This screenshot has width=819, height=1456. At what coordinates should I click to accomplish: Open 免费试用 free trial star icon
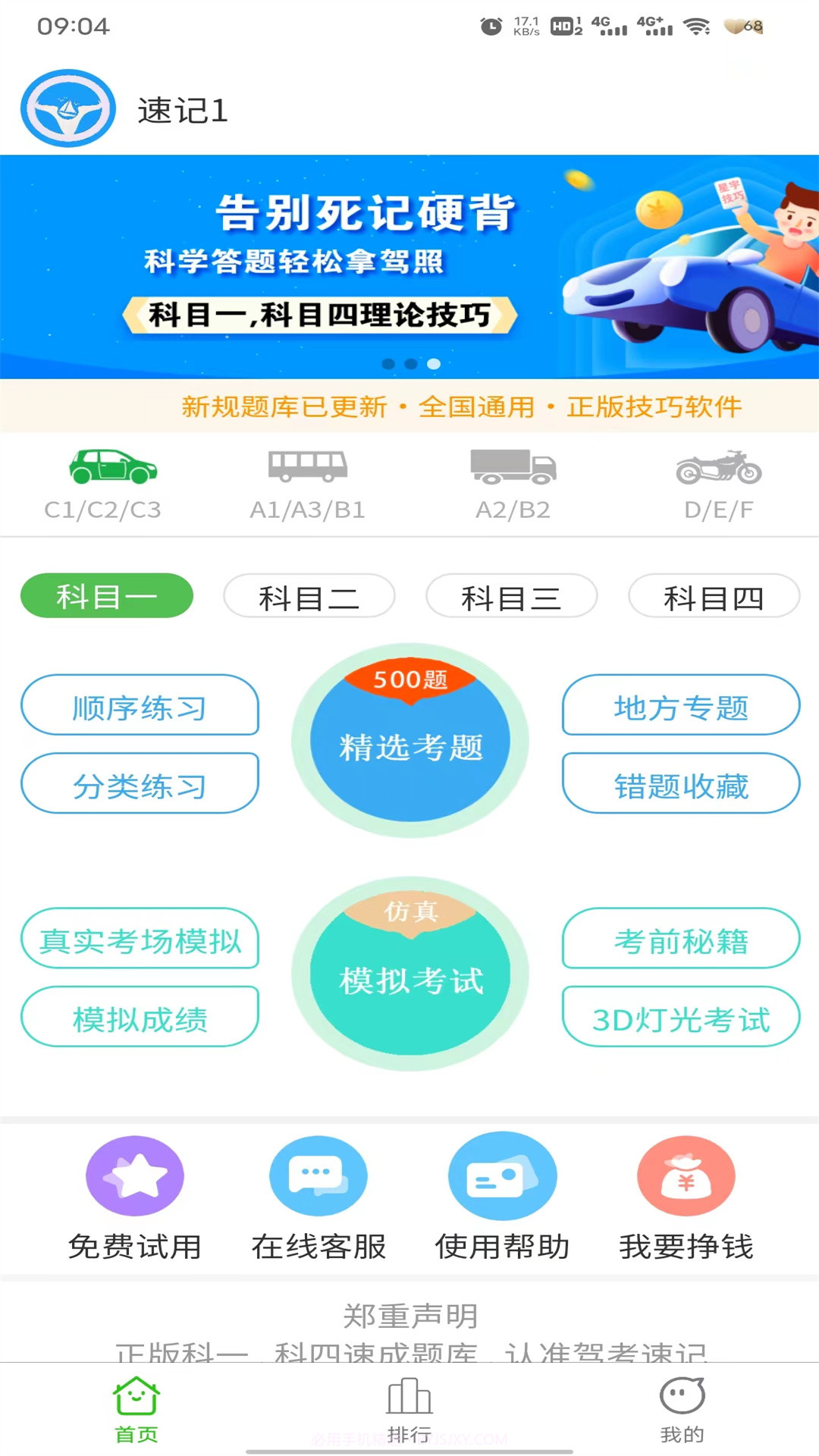tap(135, 1176)
